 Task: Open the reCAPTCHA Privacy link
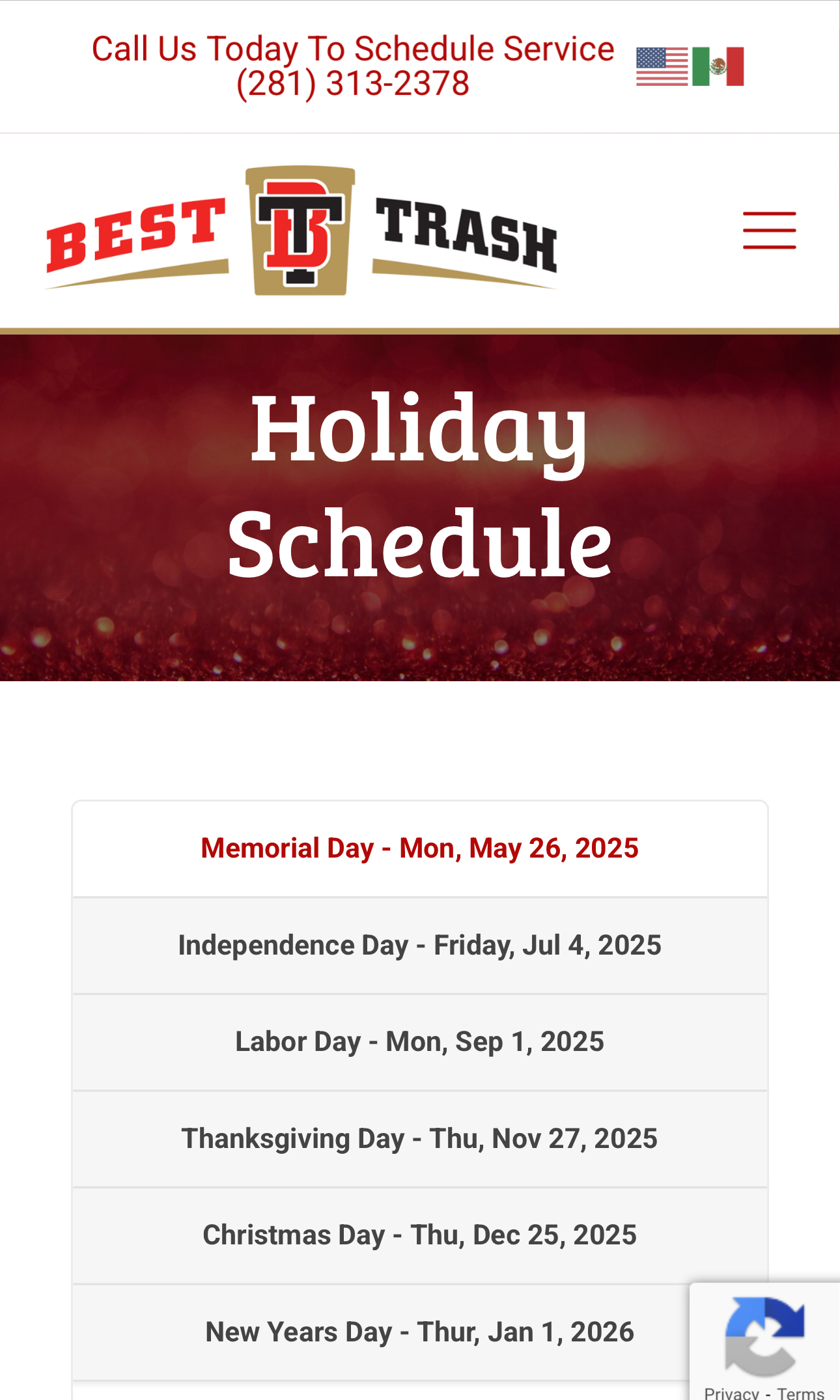pyautogui.click(x=731, y=1393)
